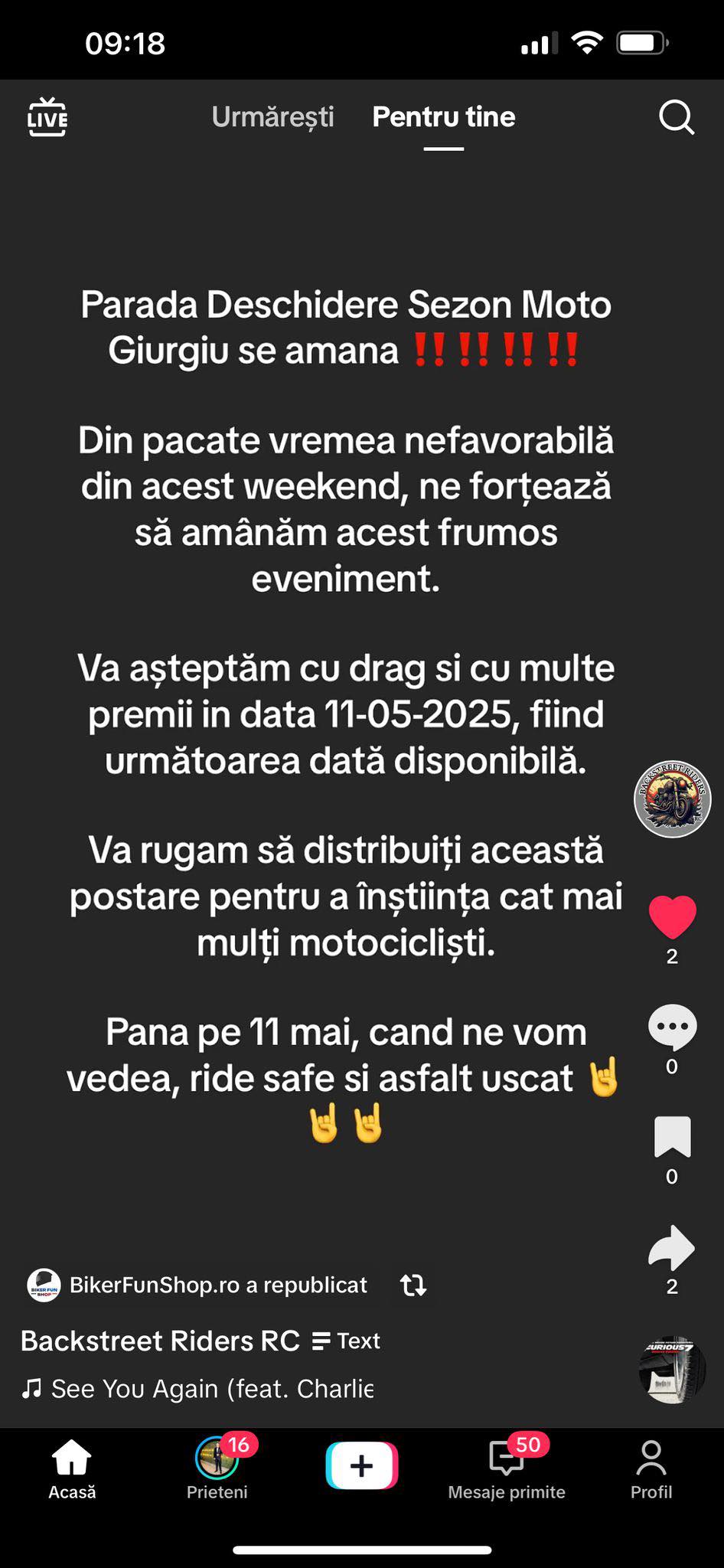Bookmark this post
724x1568 pixels.
coord(672,1137)
